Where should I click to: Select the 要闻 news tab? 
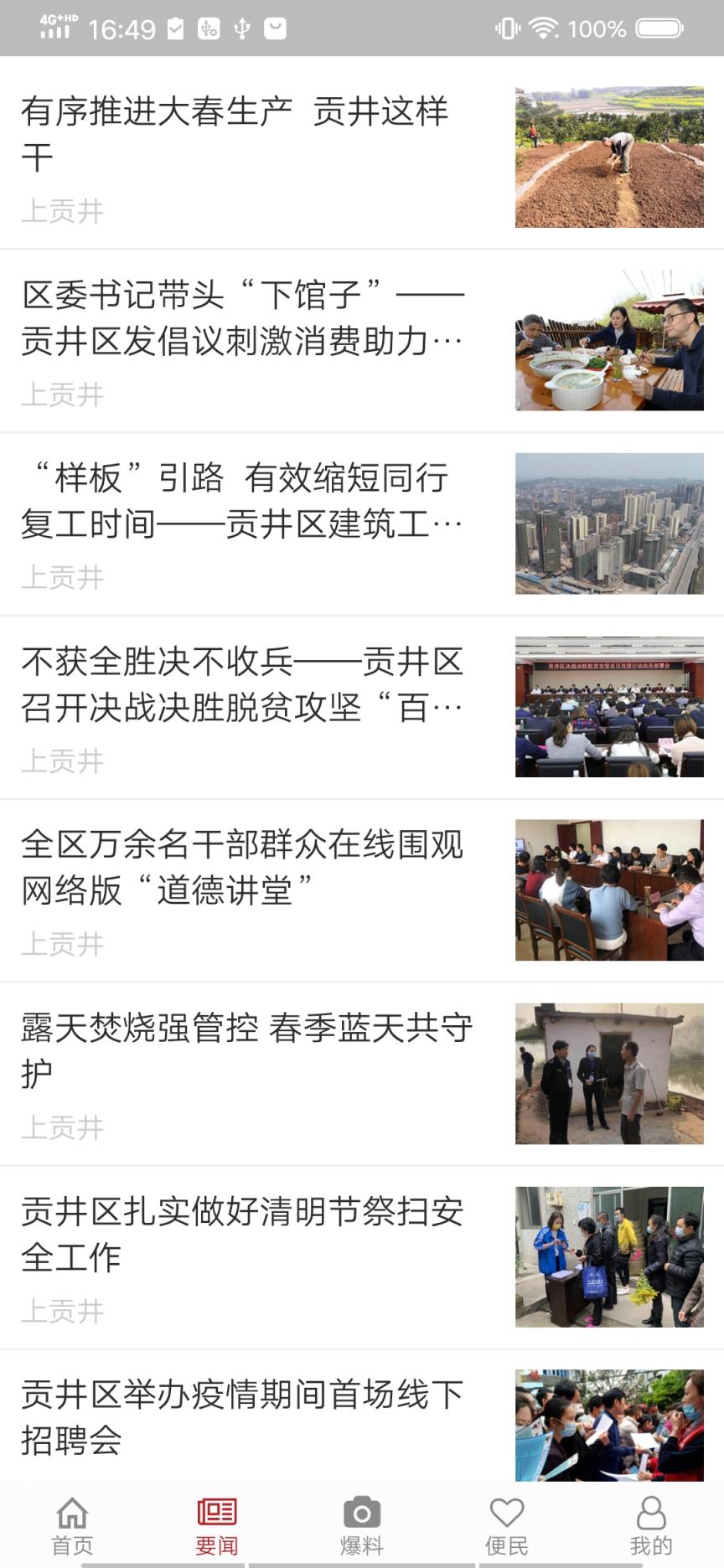point(217,1526)
